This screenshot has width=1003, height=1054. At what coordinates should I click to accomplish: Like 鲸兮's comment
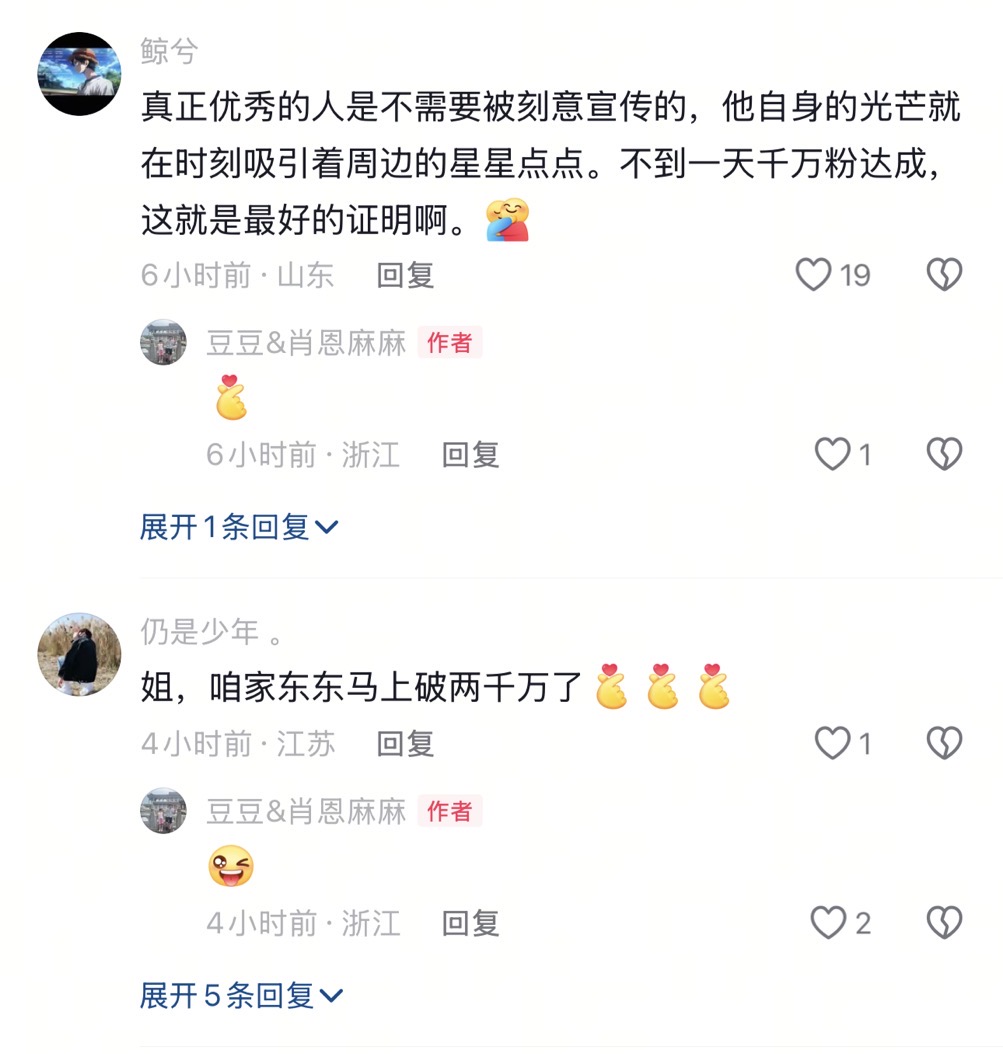813,274
